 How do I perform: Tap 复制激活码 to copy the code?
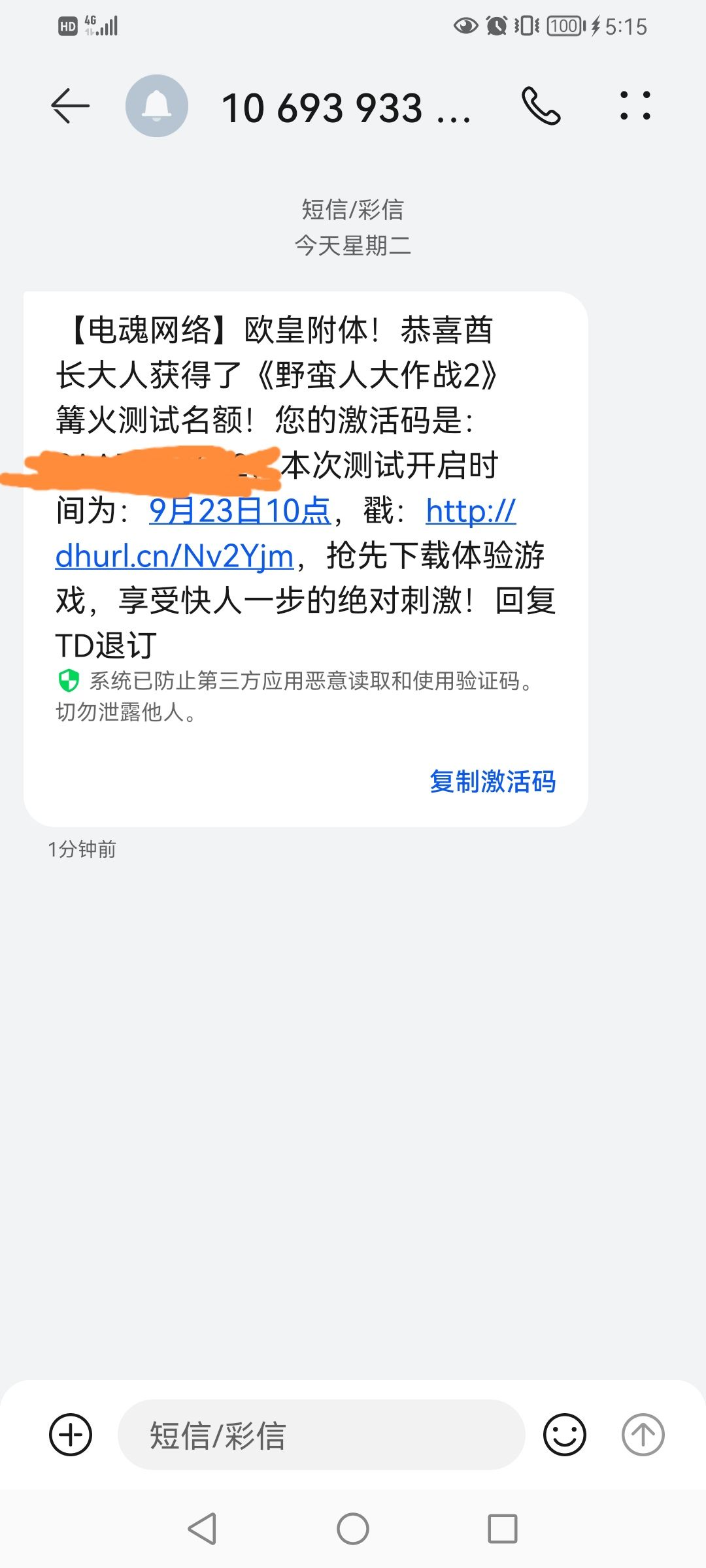pos(492,781)
